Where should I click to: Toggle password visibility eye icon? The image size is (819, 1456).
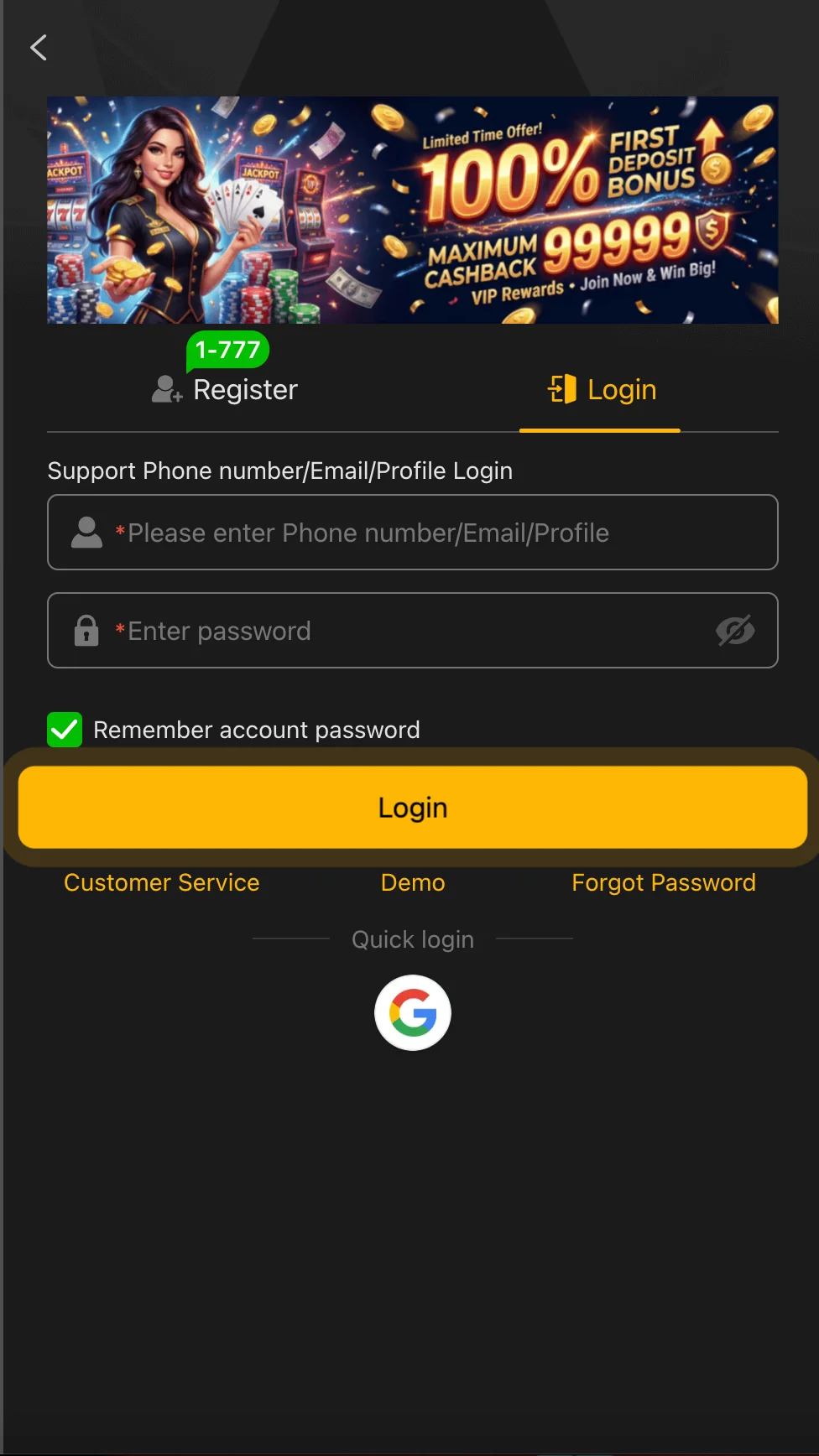[734, 631]
